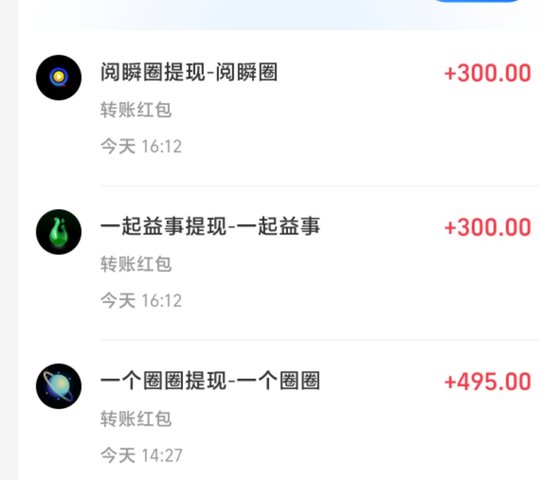Open the 一个圈圈提现 +495.00 record

coord(279,410)
